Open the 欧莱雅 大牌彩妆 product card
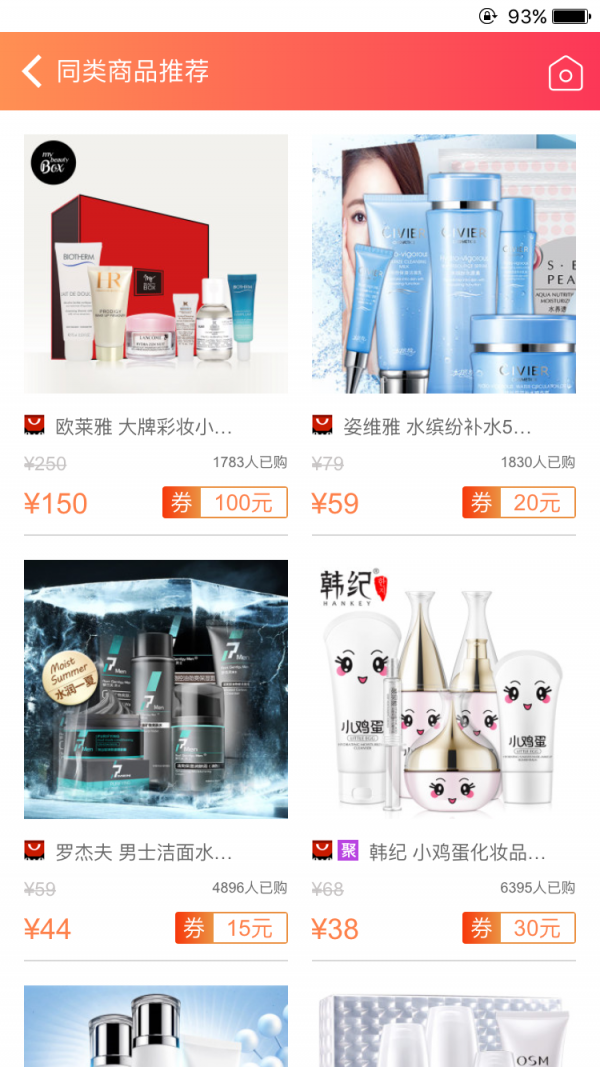The height and width of the screenshot is (1067, 600). 156,265
